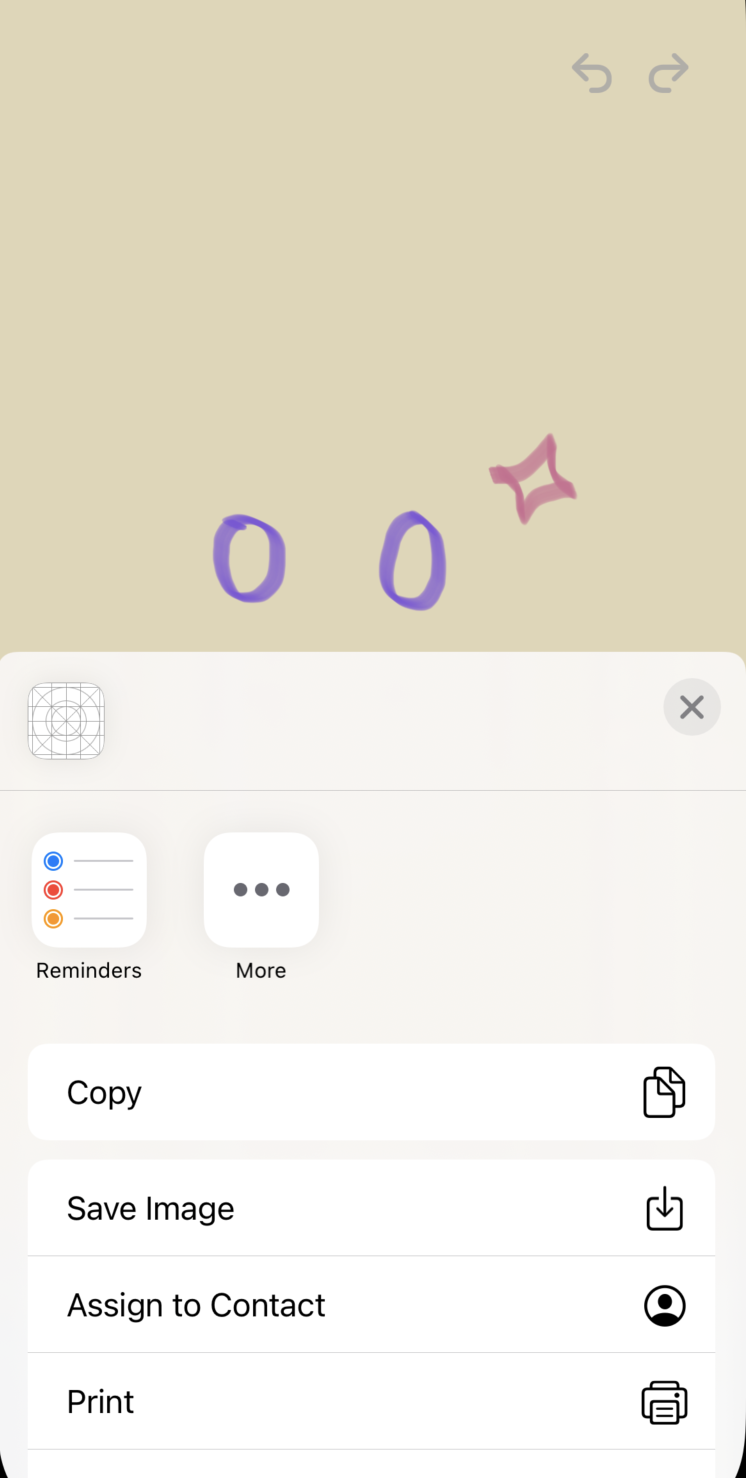Tap the printer icon beside Print
This screenshot has height=1478, width=746.
pos(664,1402)
